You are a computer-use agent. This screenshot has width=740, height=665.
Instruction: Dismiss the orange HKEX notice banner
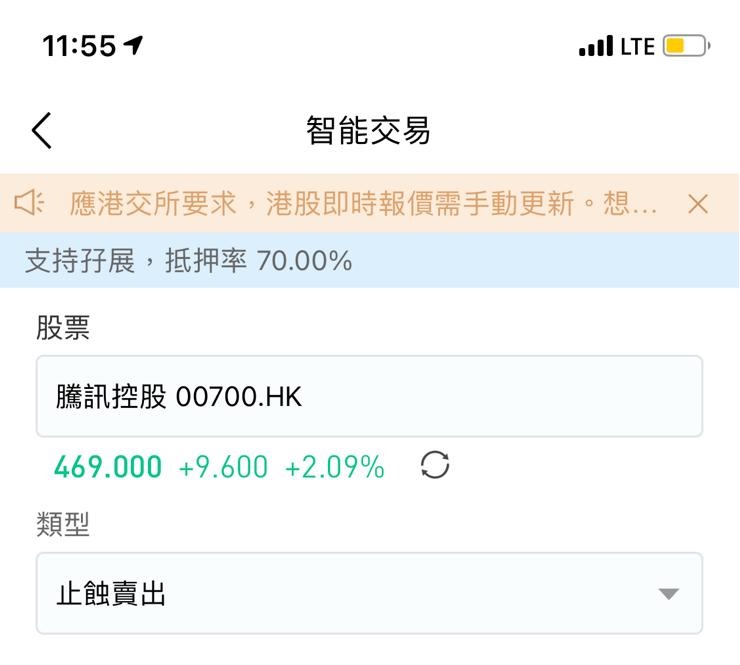coord(698,204)
